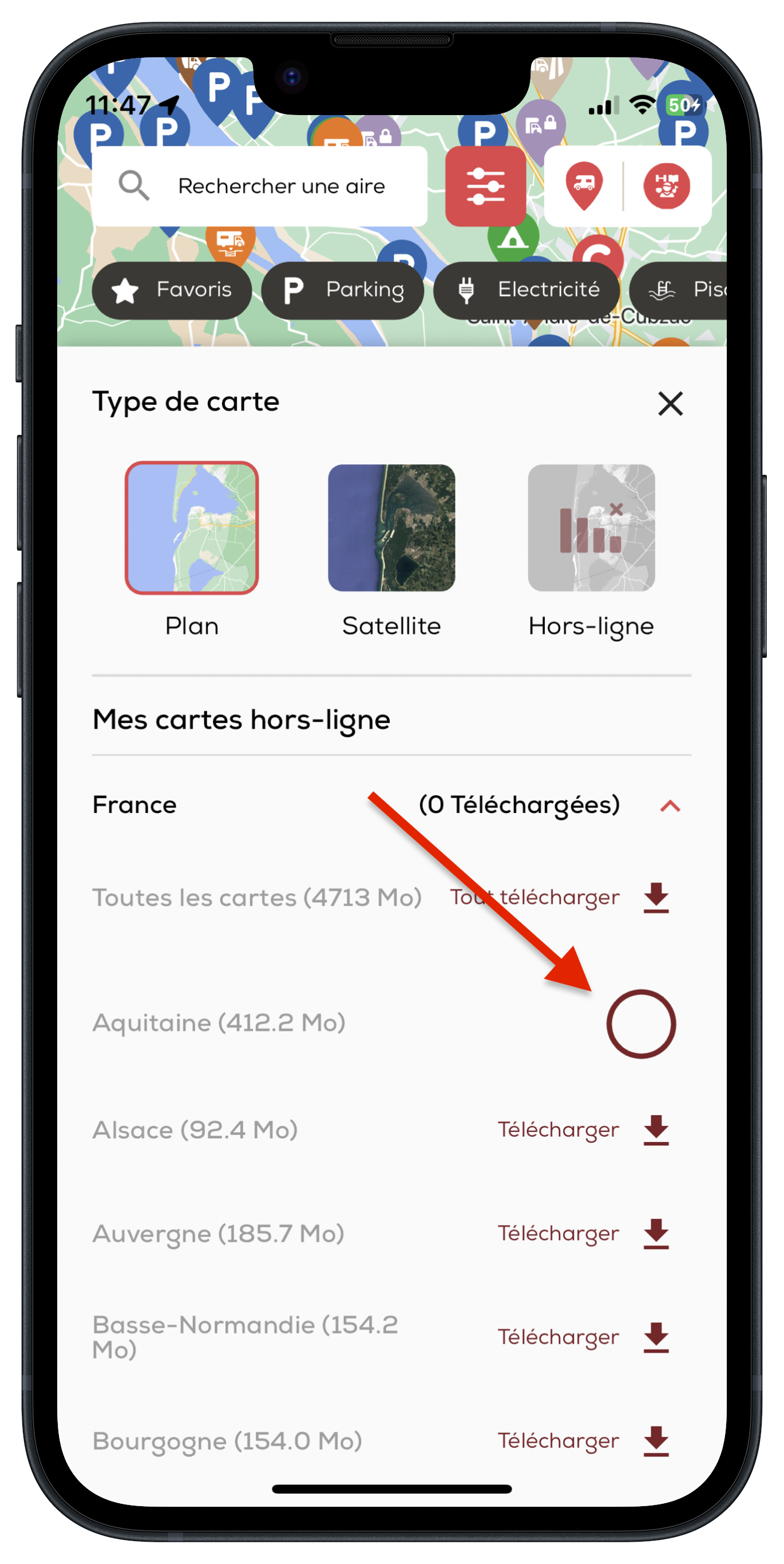Open the red filter sliders button
The height and width of the screenshot is (1564, 784).
tap(485, 186)
